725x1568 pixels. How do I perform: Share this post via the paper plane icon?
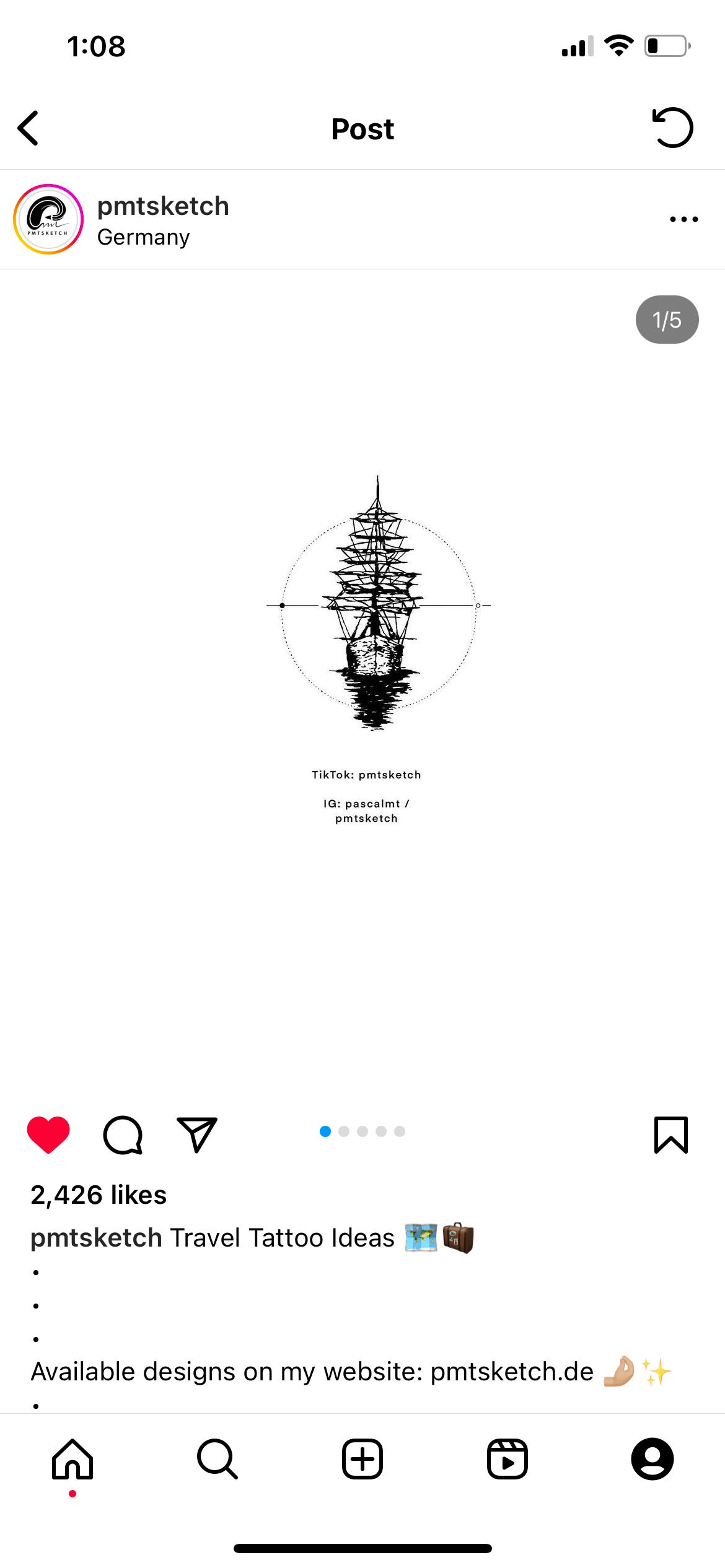click(x=196, y=1135)
